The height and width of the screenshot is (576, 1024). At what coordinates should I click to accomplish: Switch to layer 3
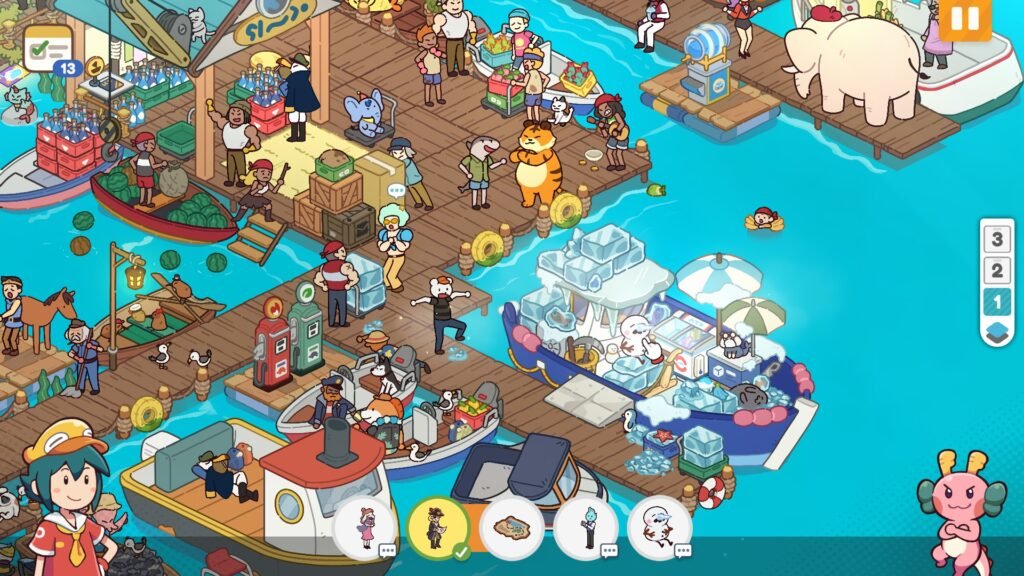(997, 240)
